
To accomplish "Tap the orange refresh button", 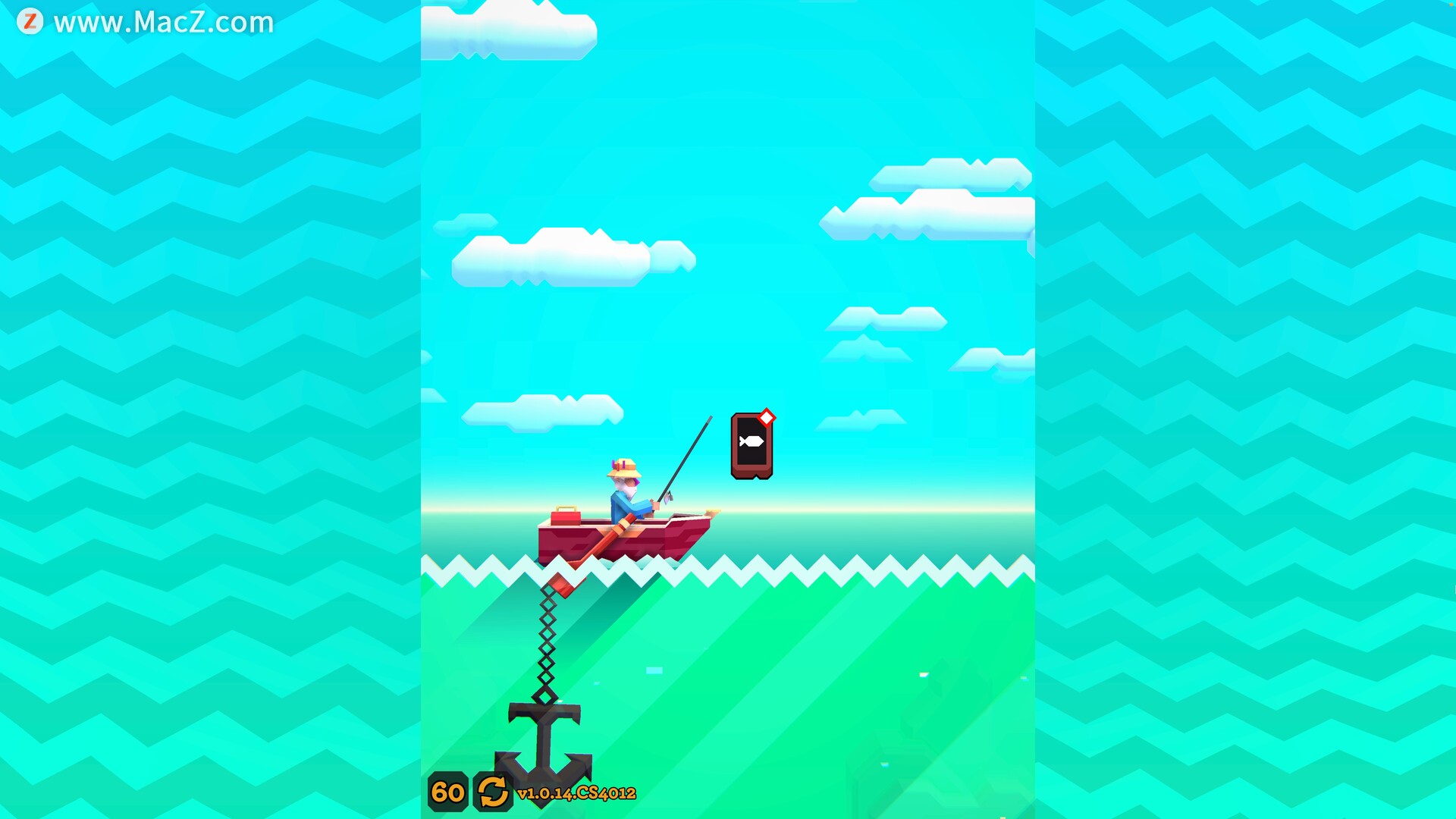I will [x=493, y=792].
